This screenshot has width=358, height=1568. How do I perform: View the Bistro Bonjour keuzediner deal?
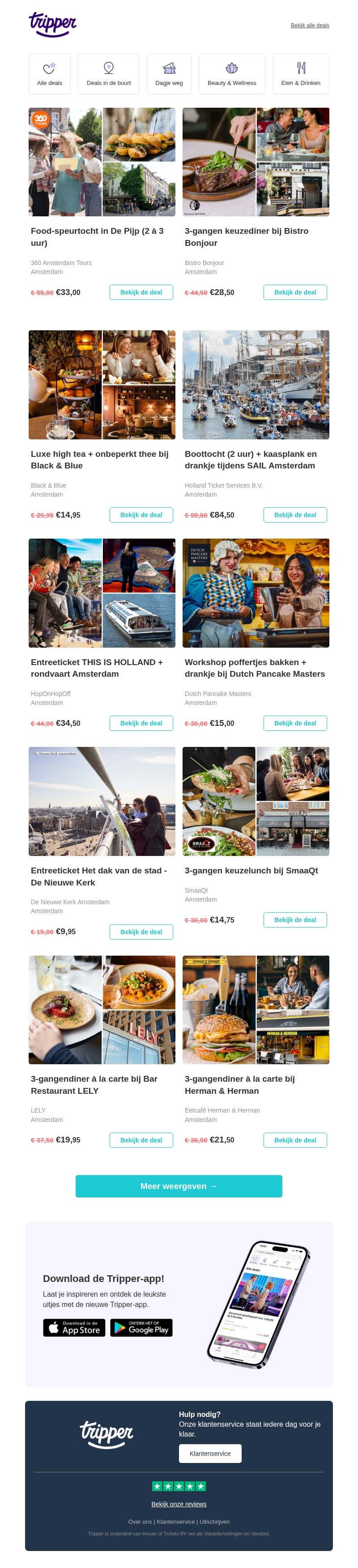[x=294, y=293]
